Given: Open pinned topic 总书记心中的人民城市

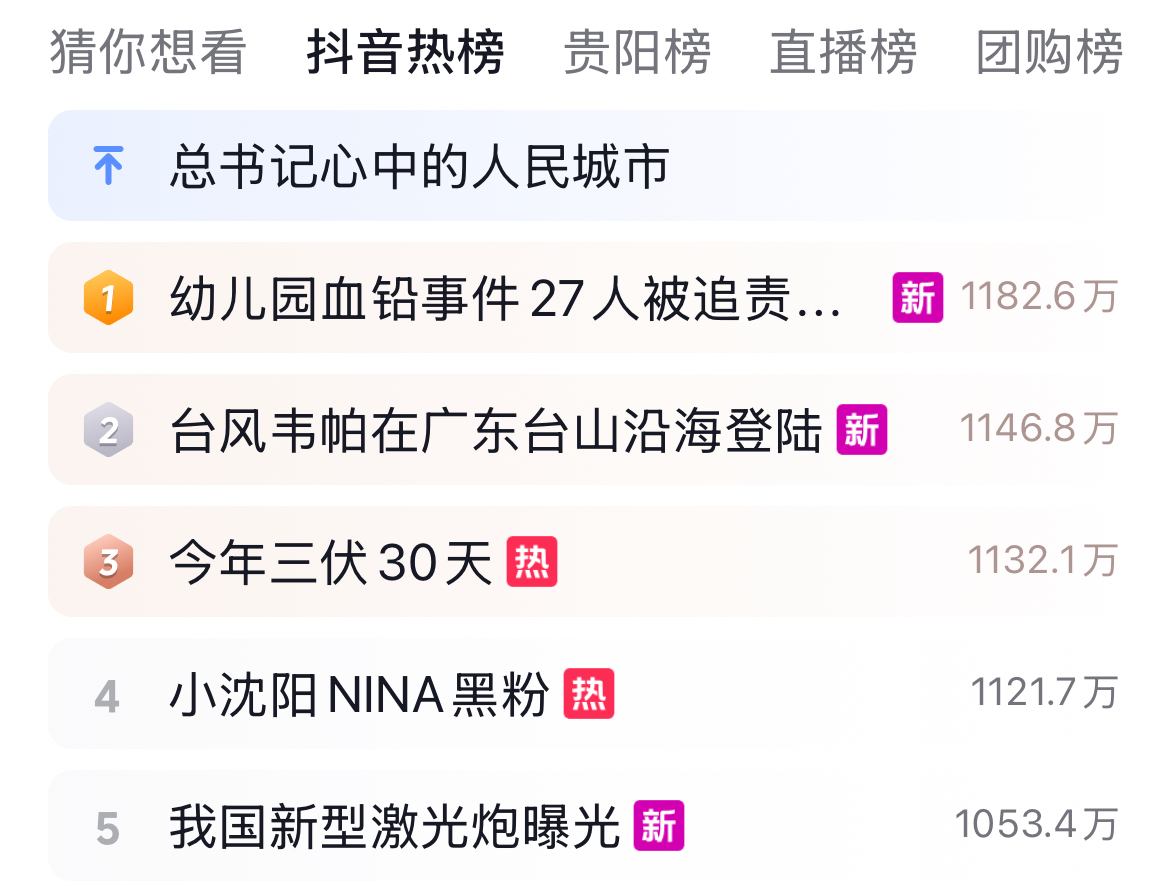Looking at the screenshot, I should point(418,167).
